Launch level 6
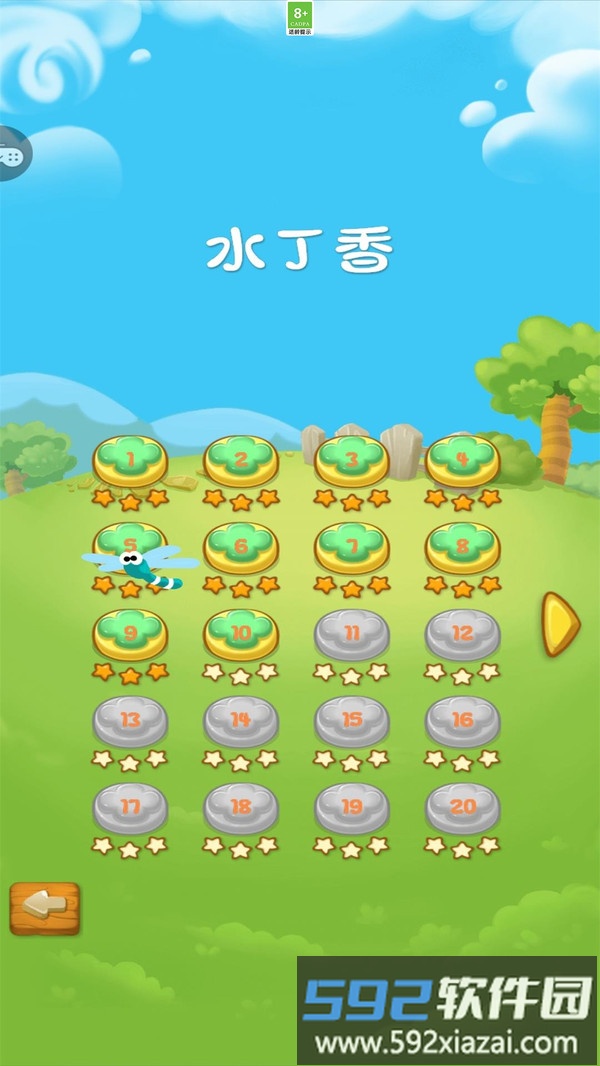 click(x=241, y=547)
